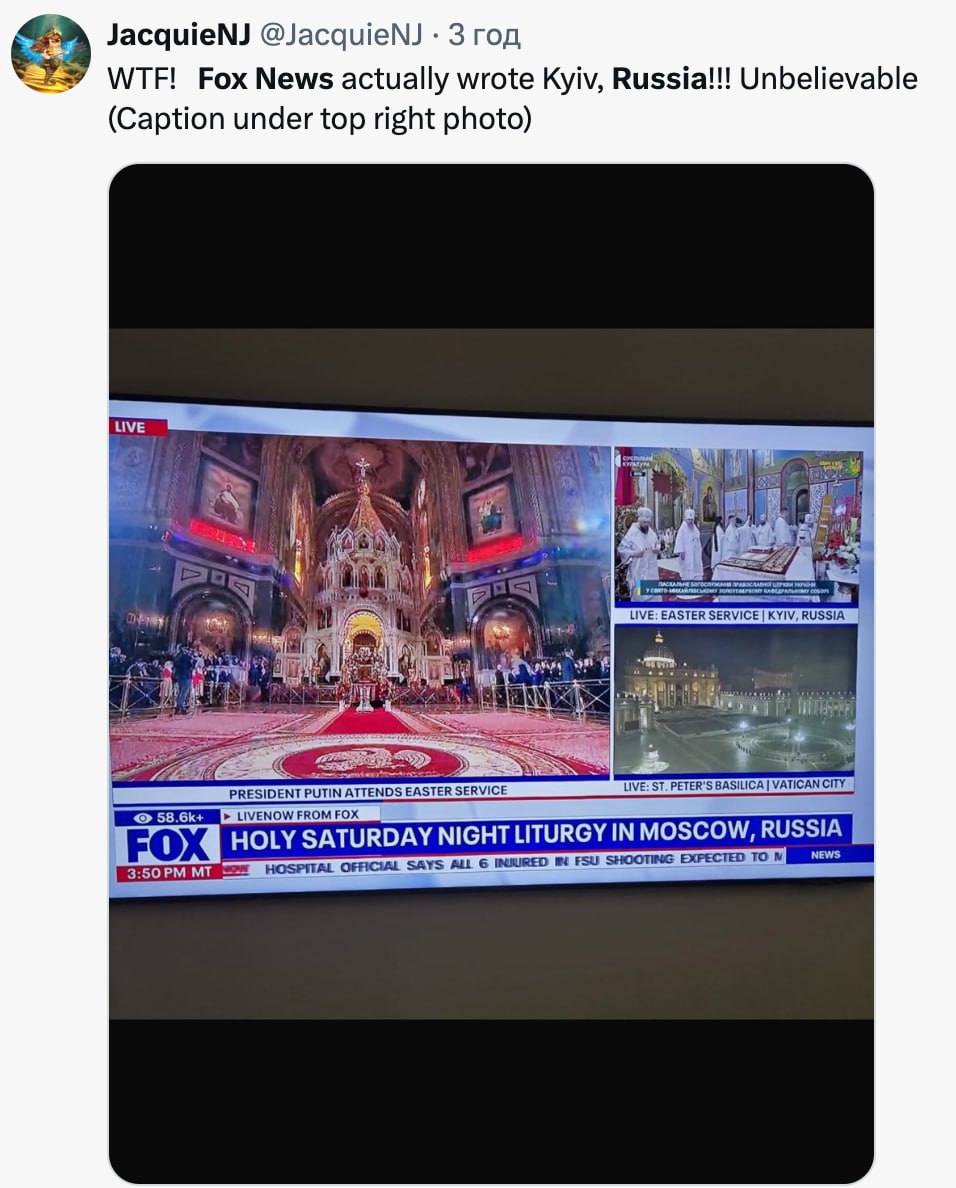Expand the attached TV screen photo
956x1188 pixels.
[491, 673]
